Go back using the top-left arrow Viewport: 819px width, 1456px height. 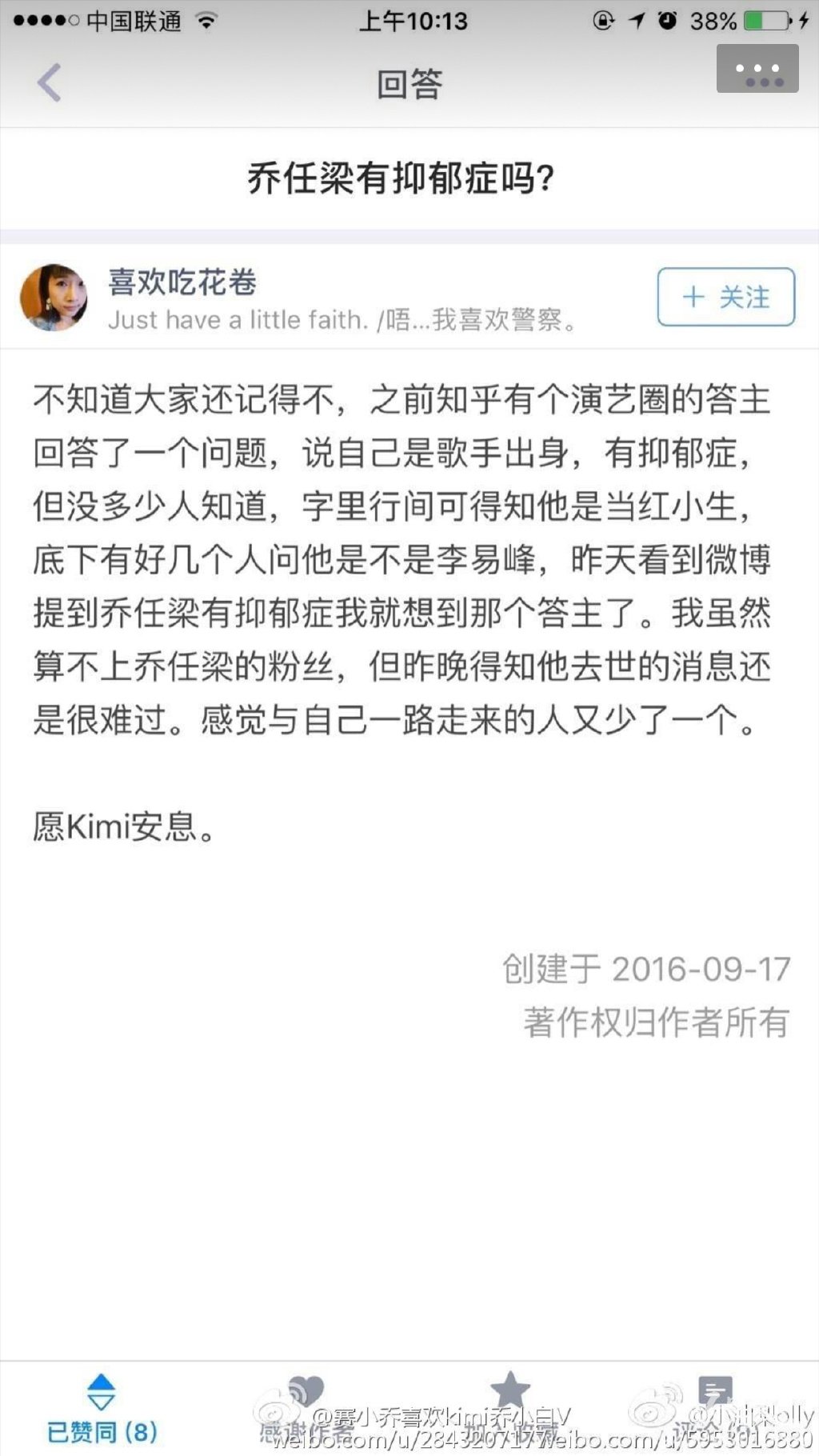[50, 82]
